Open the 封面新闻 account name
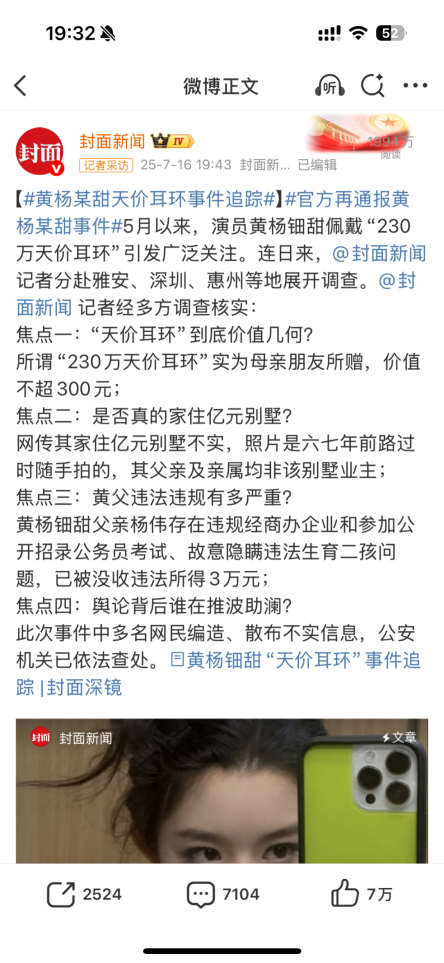The height and width of the screenshot is (963, 444). [112, 142]
